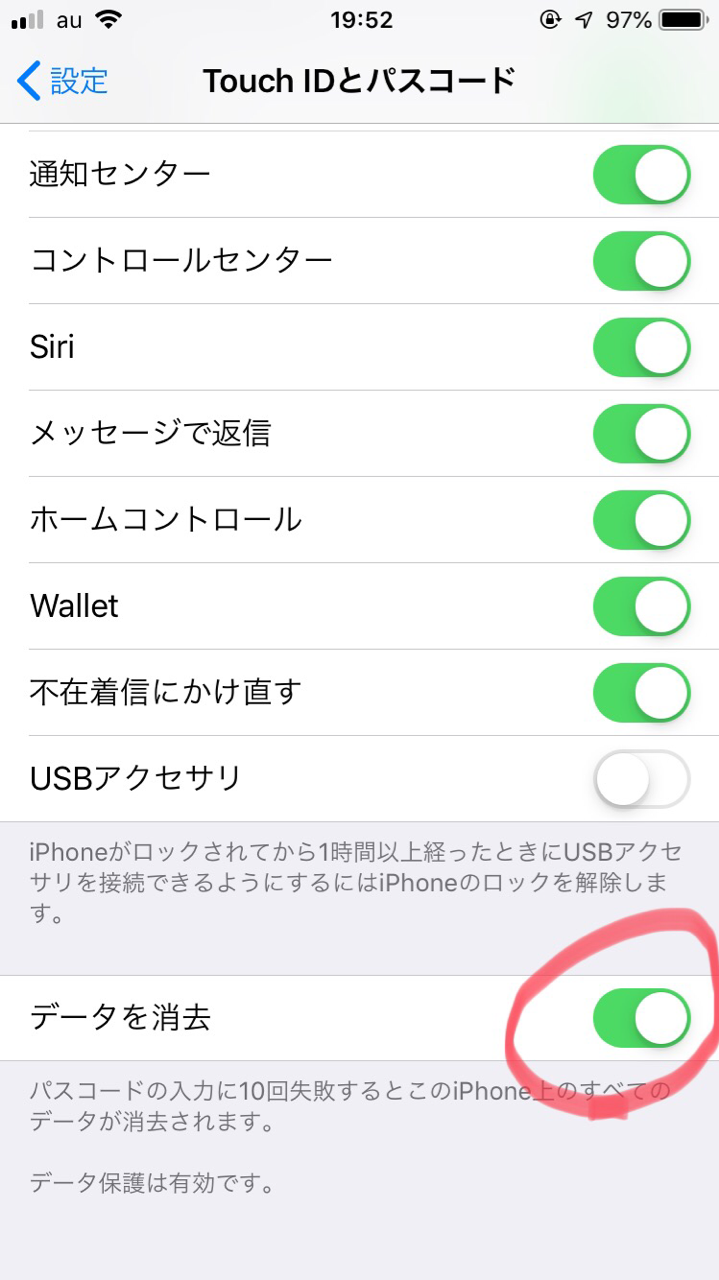Screen dimensions: 719x1280
Task: Enable USBアクセサリ switch
Action: pyautogui.click(x=641, y=778)
